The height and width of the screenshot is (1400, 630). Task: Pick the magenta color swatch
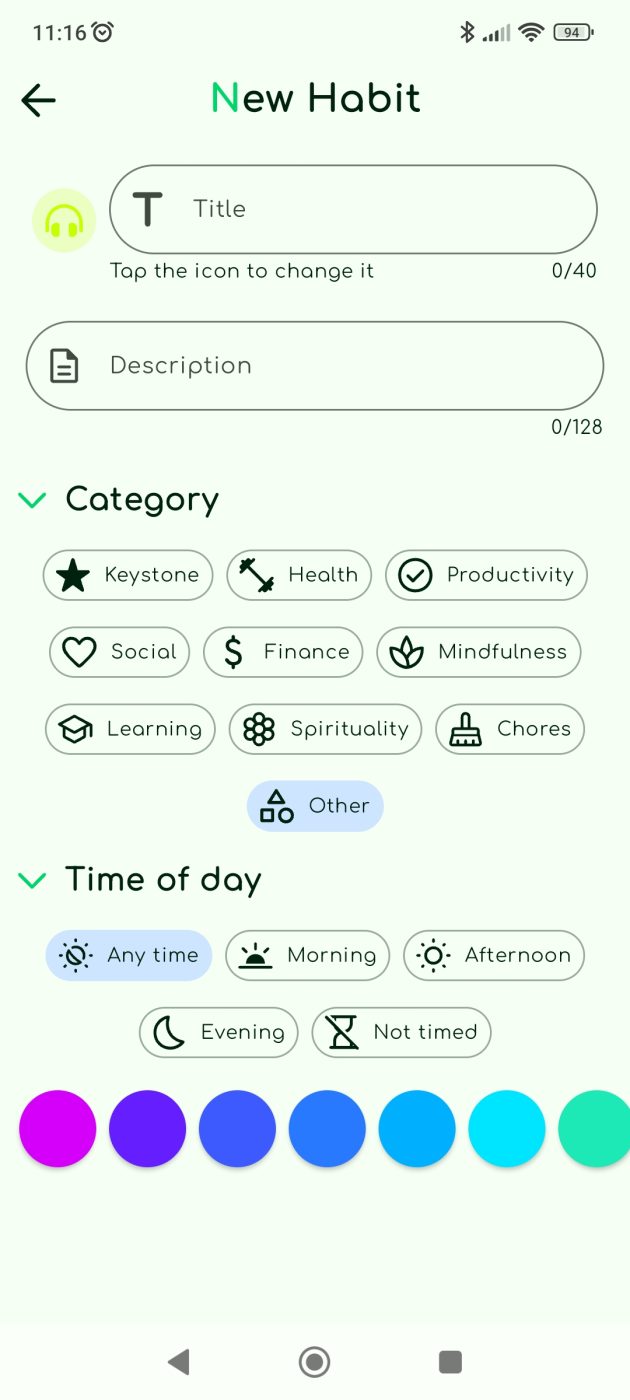pos(58,1128)
